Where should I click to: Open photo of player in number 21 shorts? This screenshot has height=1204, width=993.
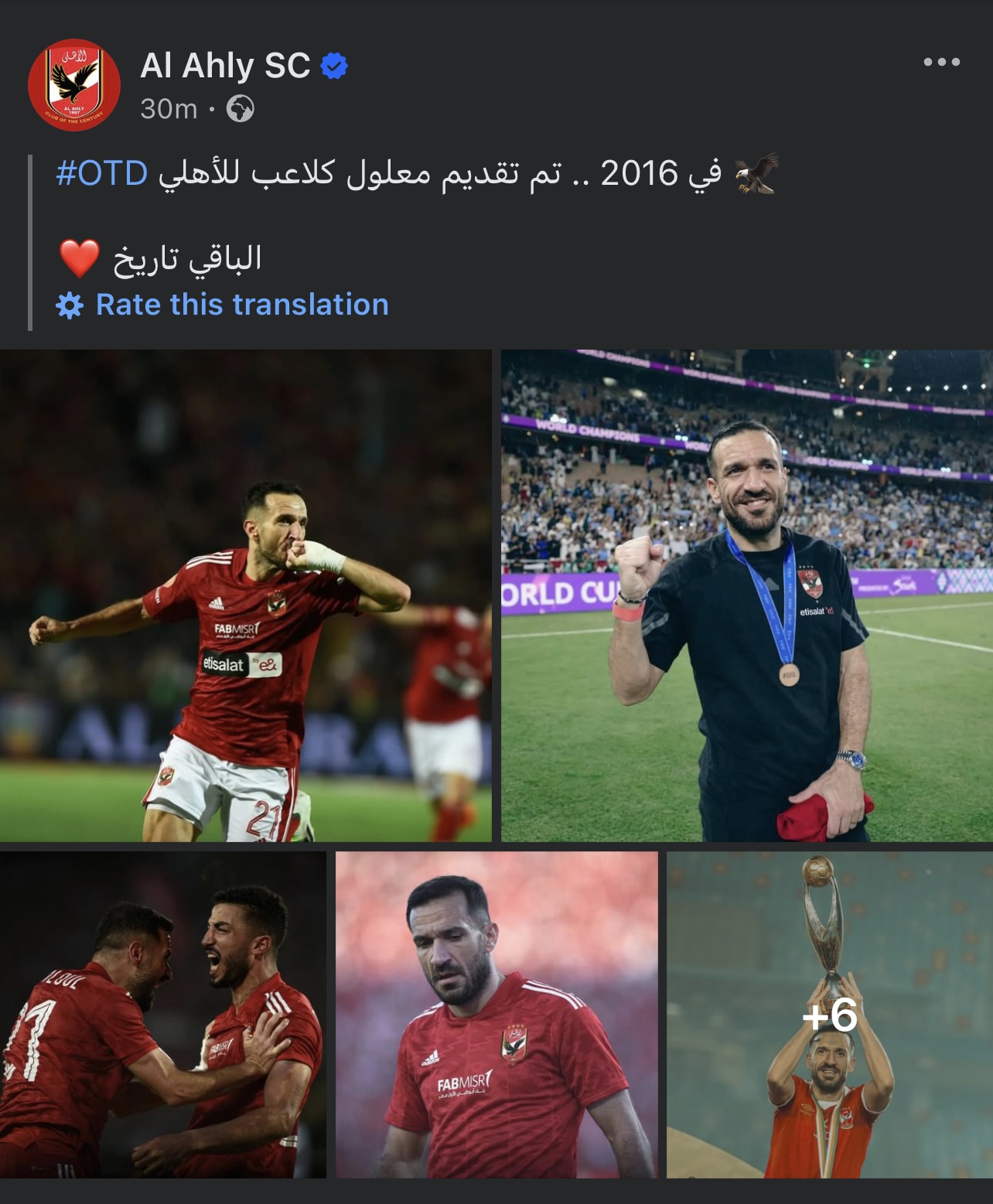pyautogui.click(x=245, y=595)
